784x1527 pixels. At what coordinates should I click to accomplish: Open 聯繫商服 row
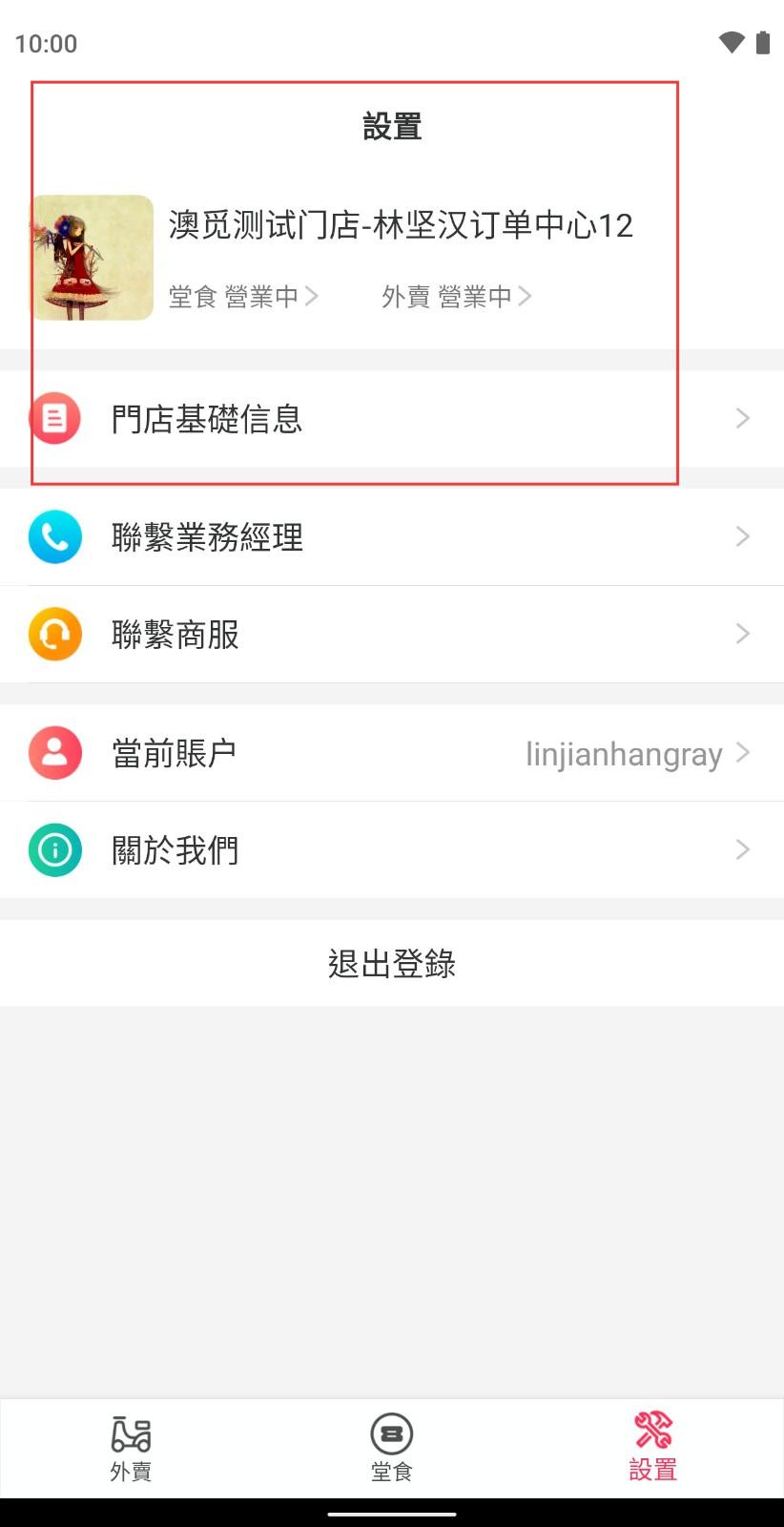[x=392, y=635]
